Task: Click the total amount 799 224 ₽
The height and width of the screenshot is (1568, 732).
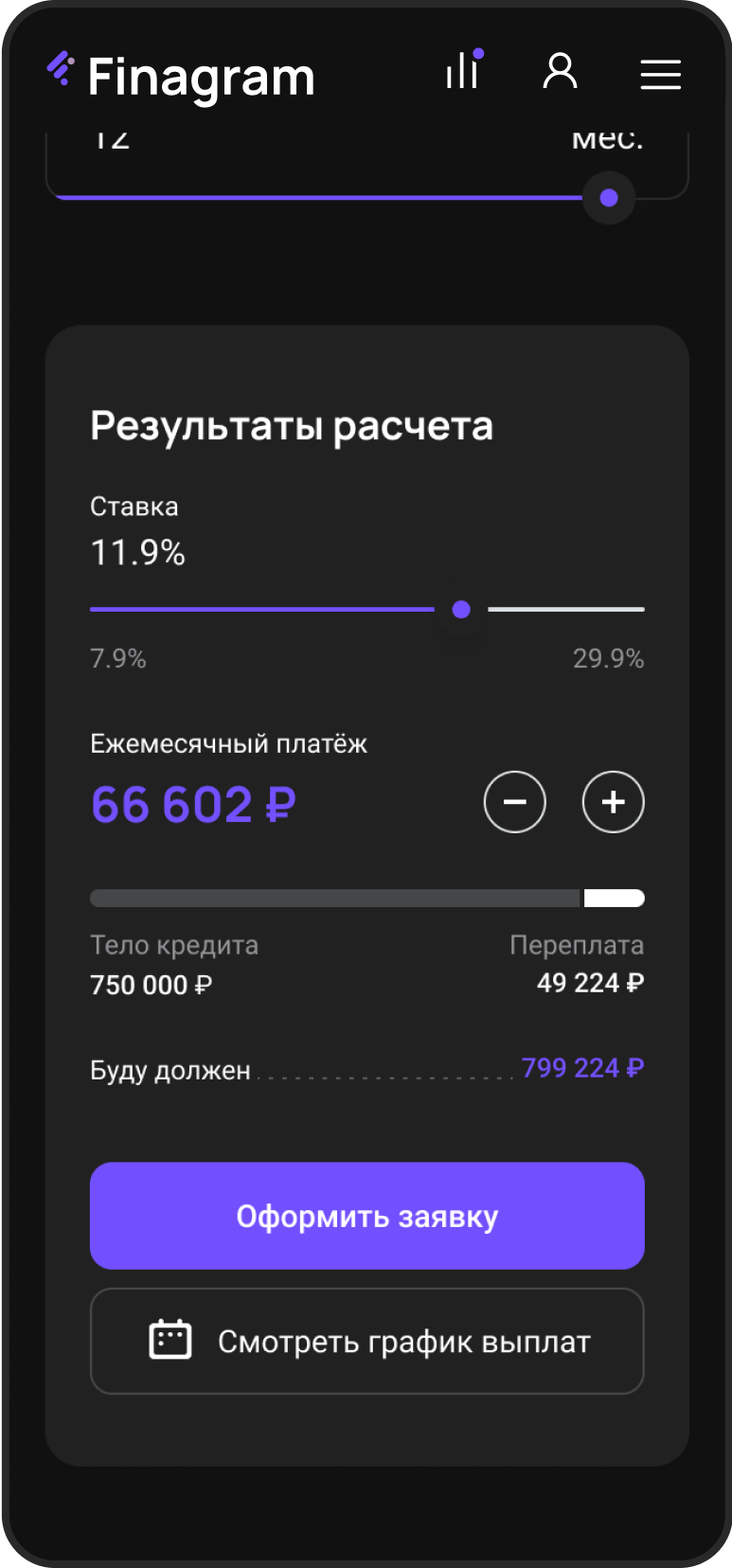Action: (x=581, y=1068)
